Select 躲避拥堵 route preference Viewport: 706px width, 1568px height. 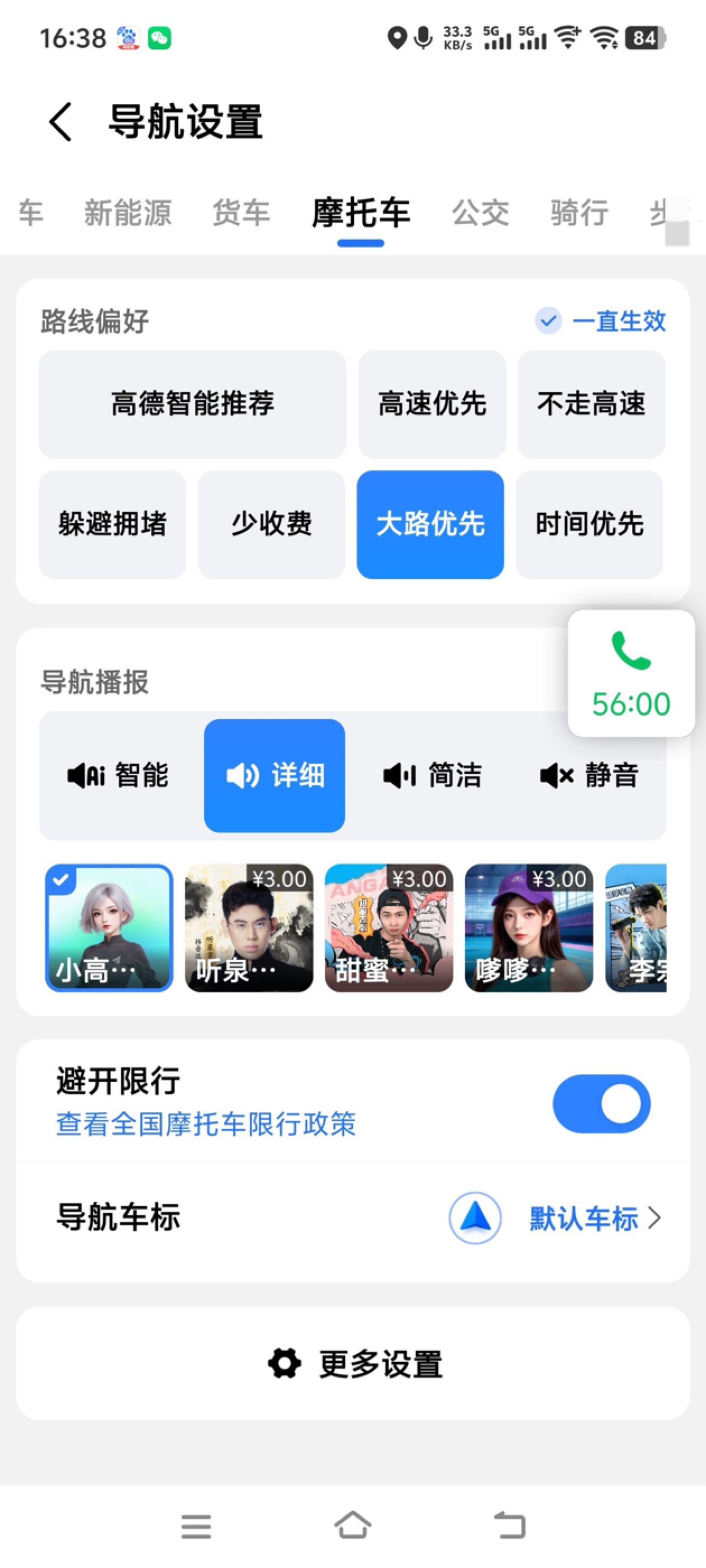point(113,524)
